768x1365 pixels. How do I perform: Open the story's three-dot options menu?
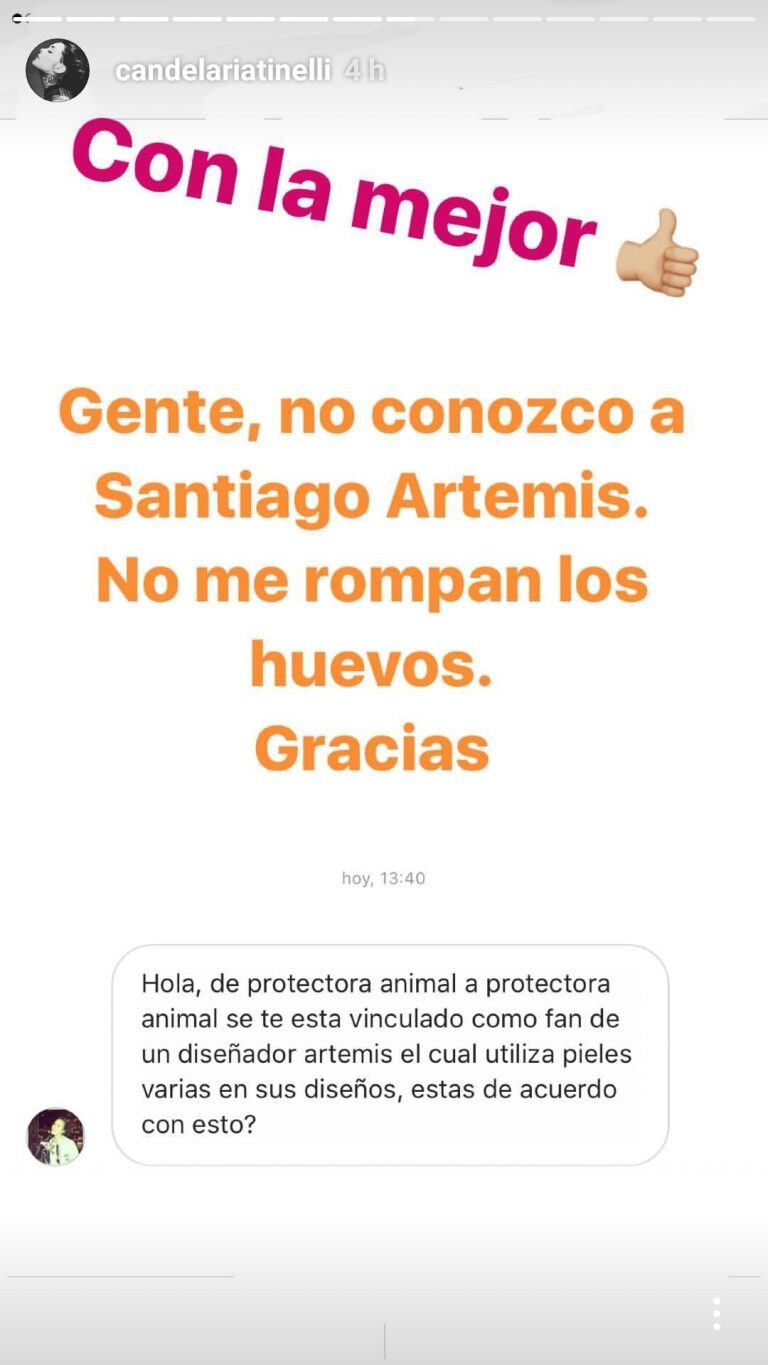[x=716, y=1313]
